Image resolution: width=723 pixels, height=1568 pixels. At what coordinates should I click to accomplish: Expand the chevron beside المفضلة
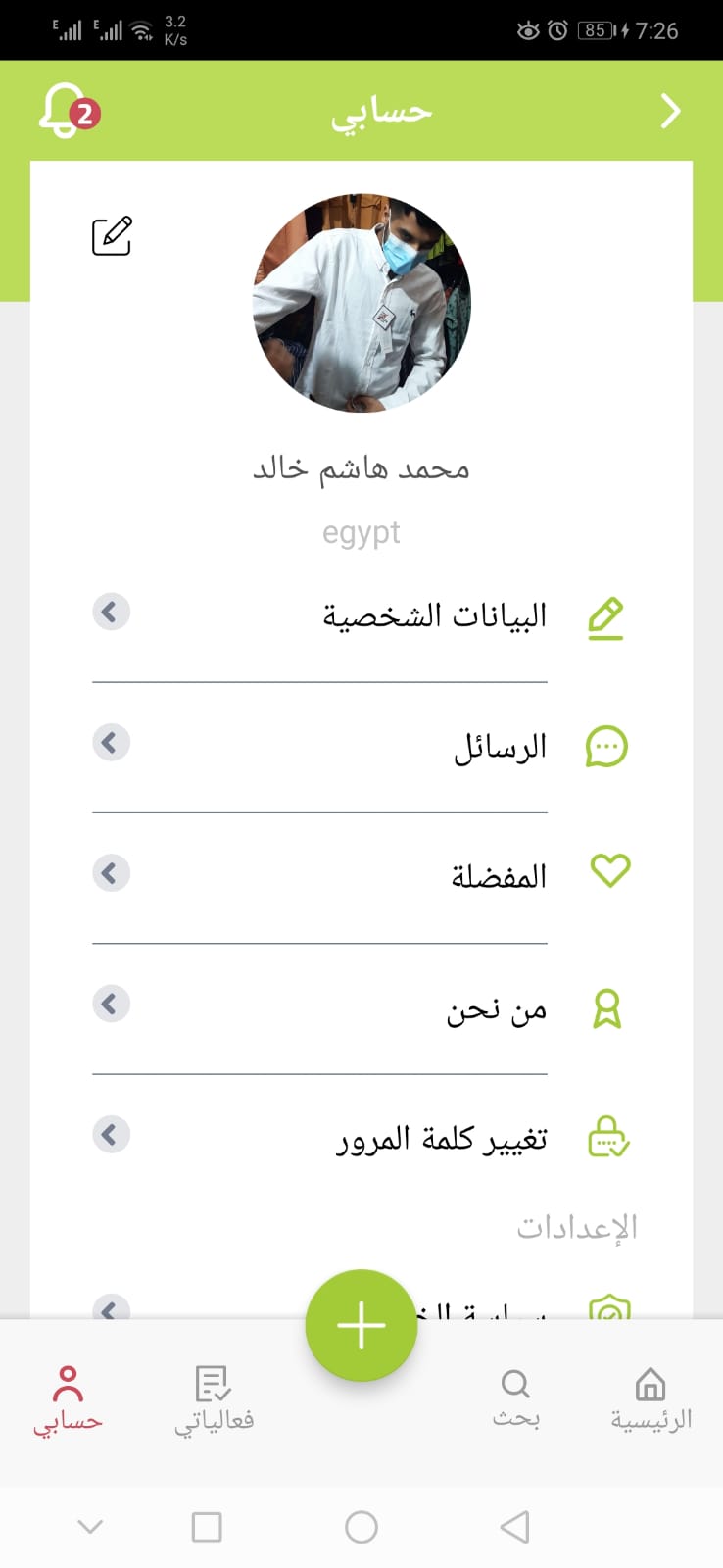pyautogui.click(x=111, y=872)
